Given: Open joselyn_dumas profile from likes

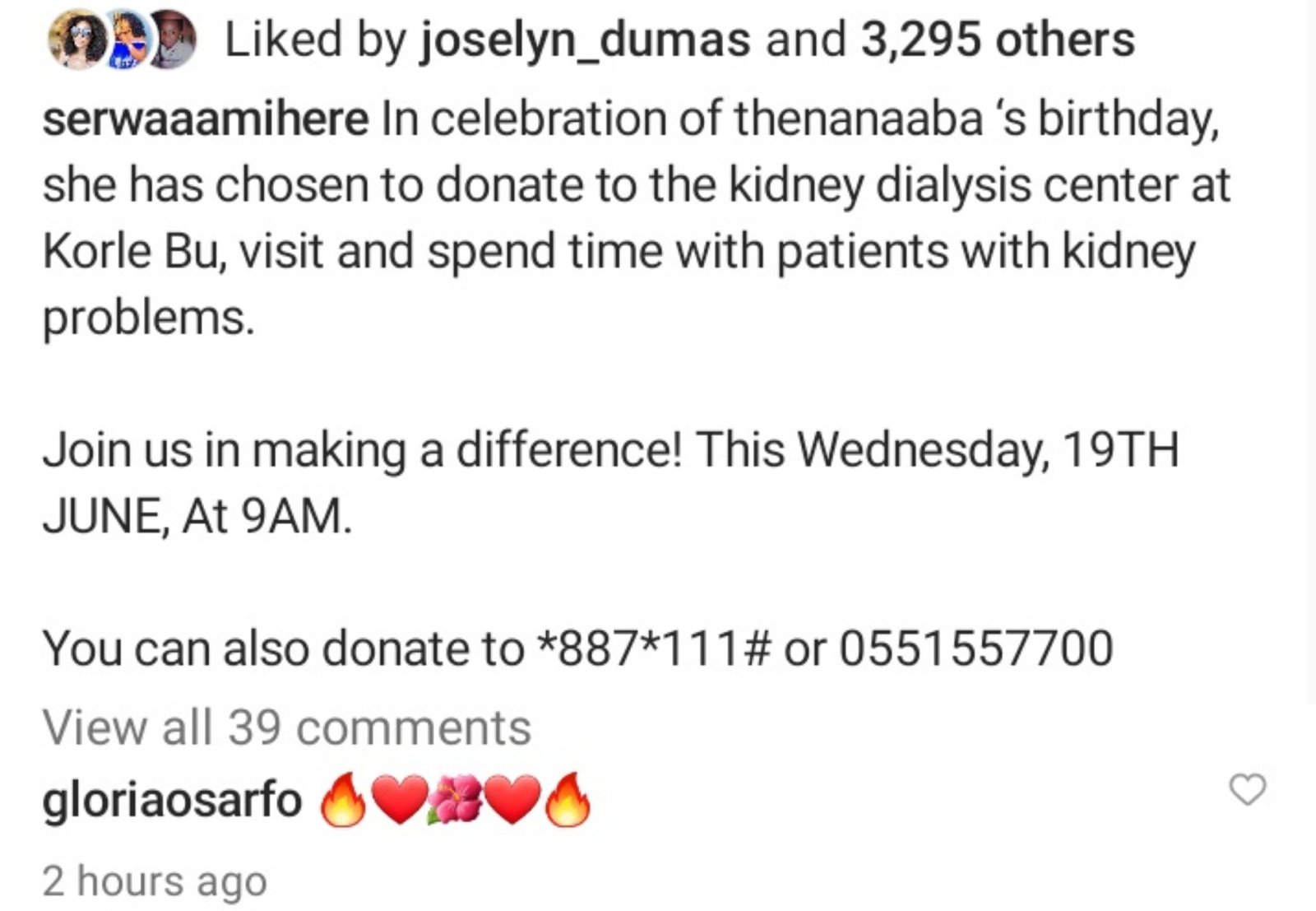Looking at the screenshot, I should pos(585,40).
